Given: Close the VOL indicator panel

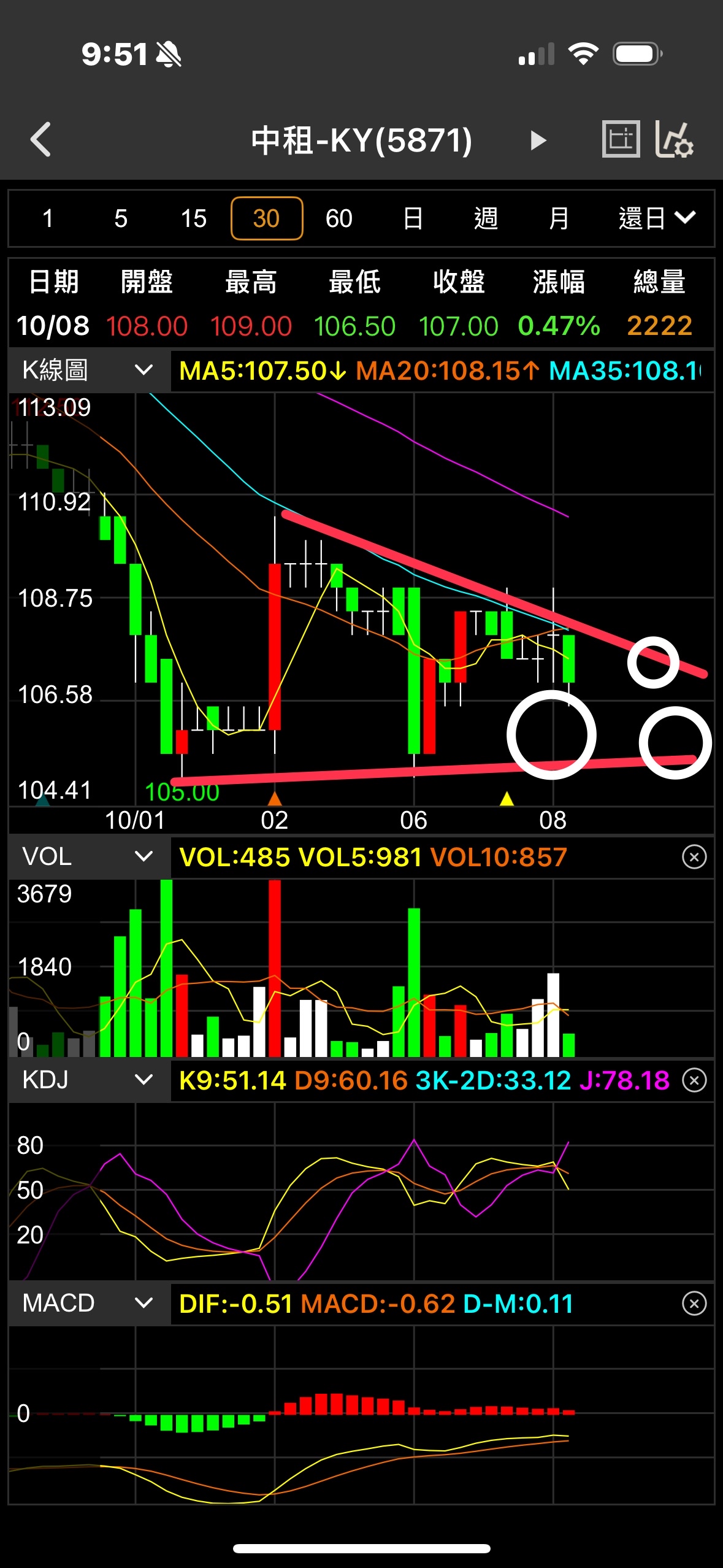Looking at the screenshot, I should 694,856.
